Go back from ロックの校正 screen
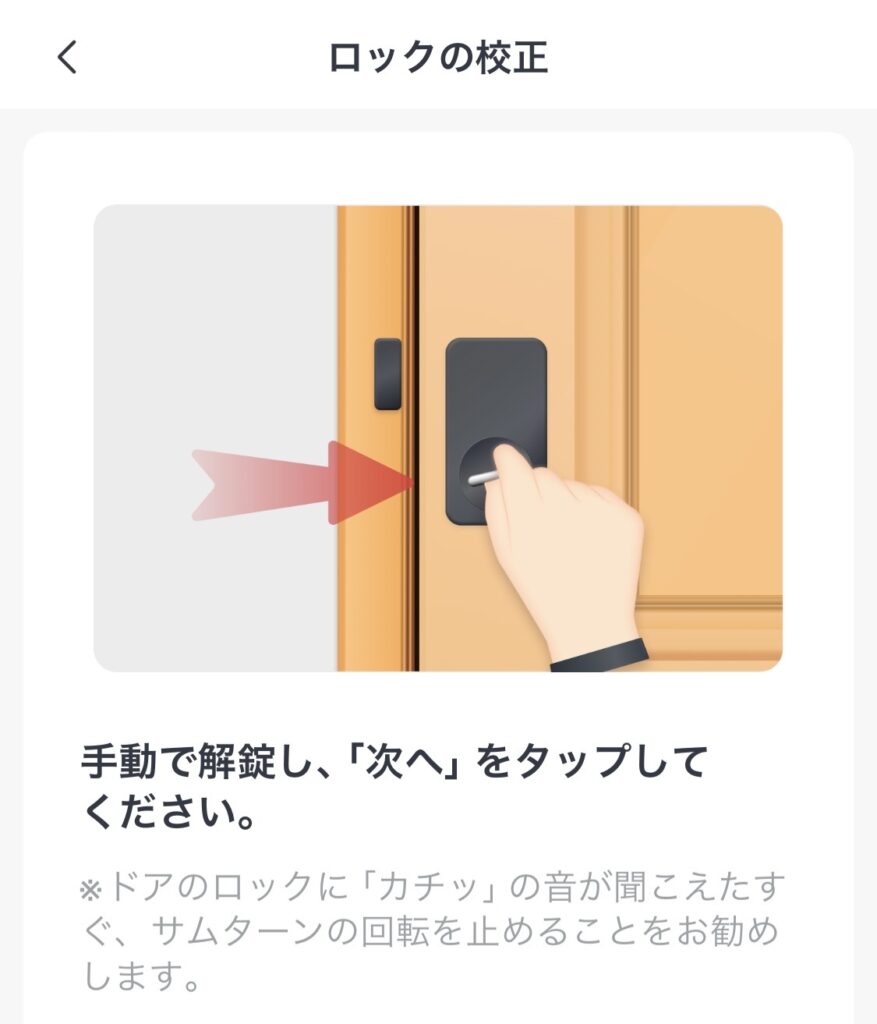This screenshot has width=877, height=1024. tap(67, 57)
